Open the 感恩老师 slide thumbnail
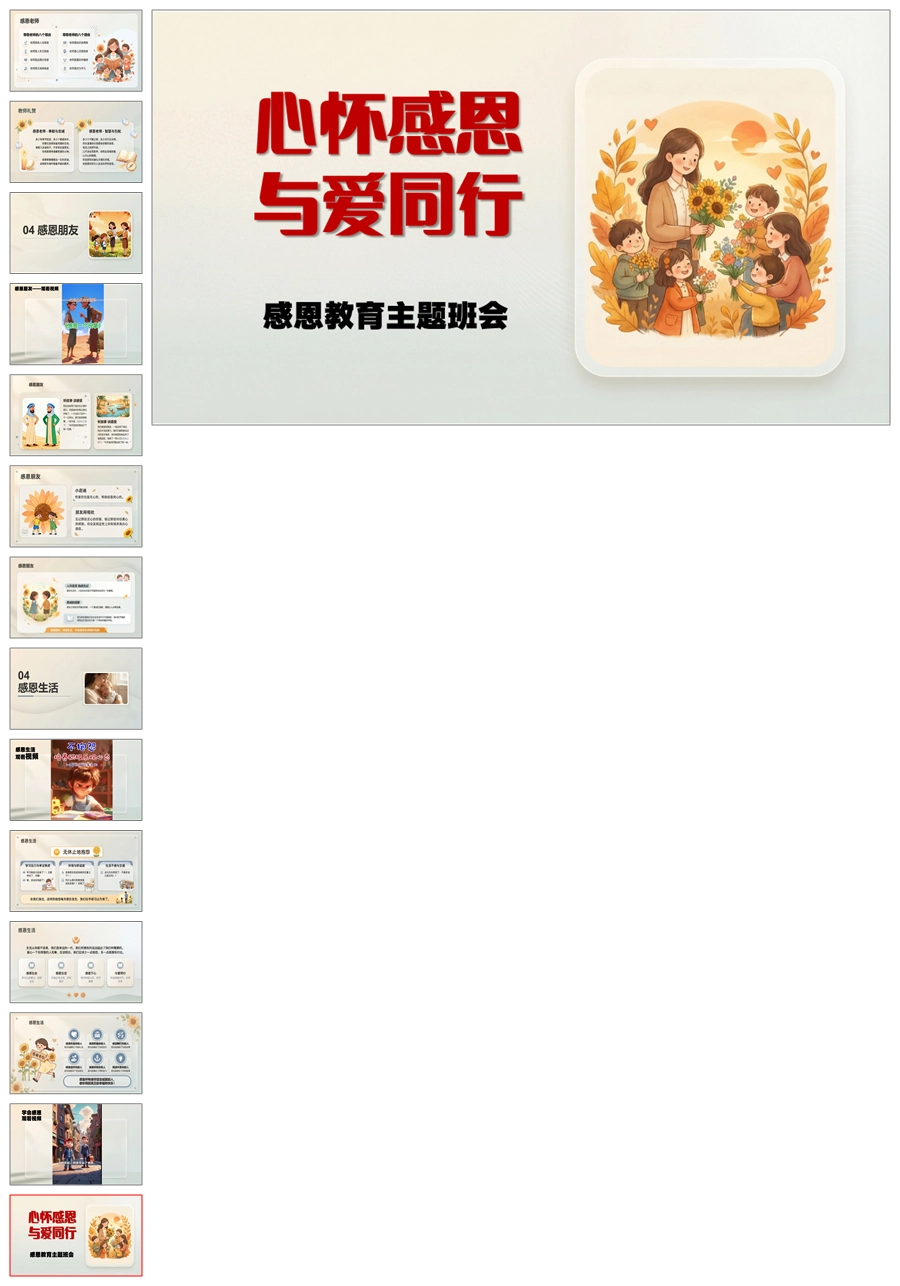Viewport: 900px width, 1286px height. point(76,51)
